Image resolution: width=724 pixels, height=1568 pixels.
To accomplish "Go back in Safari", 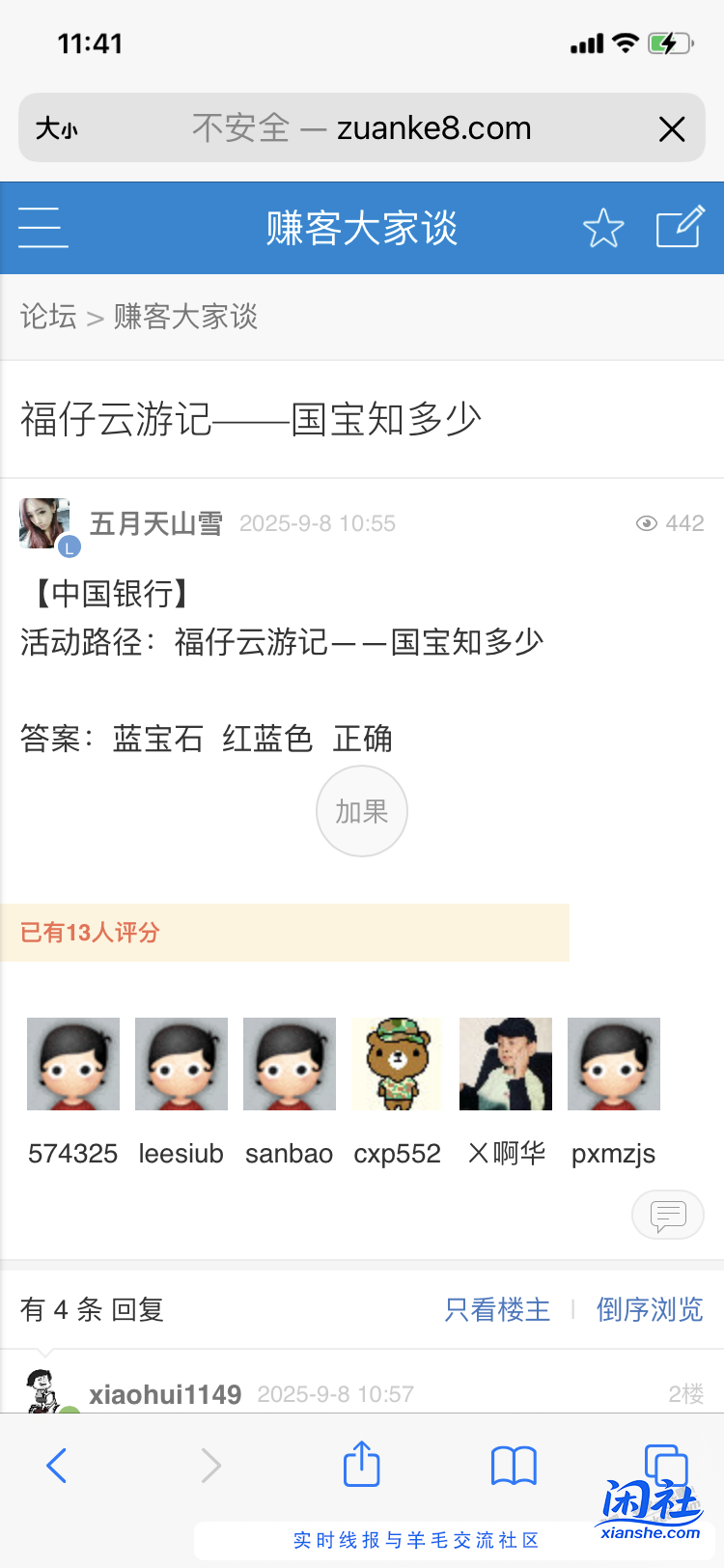I will coord(57,1466).
